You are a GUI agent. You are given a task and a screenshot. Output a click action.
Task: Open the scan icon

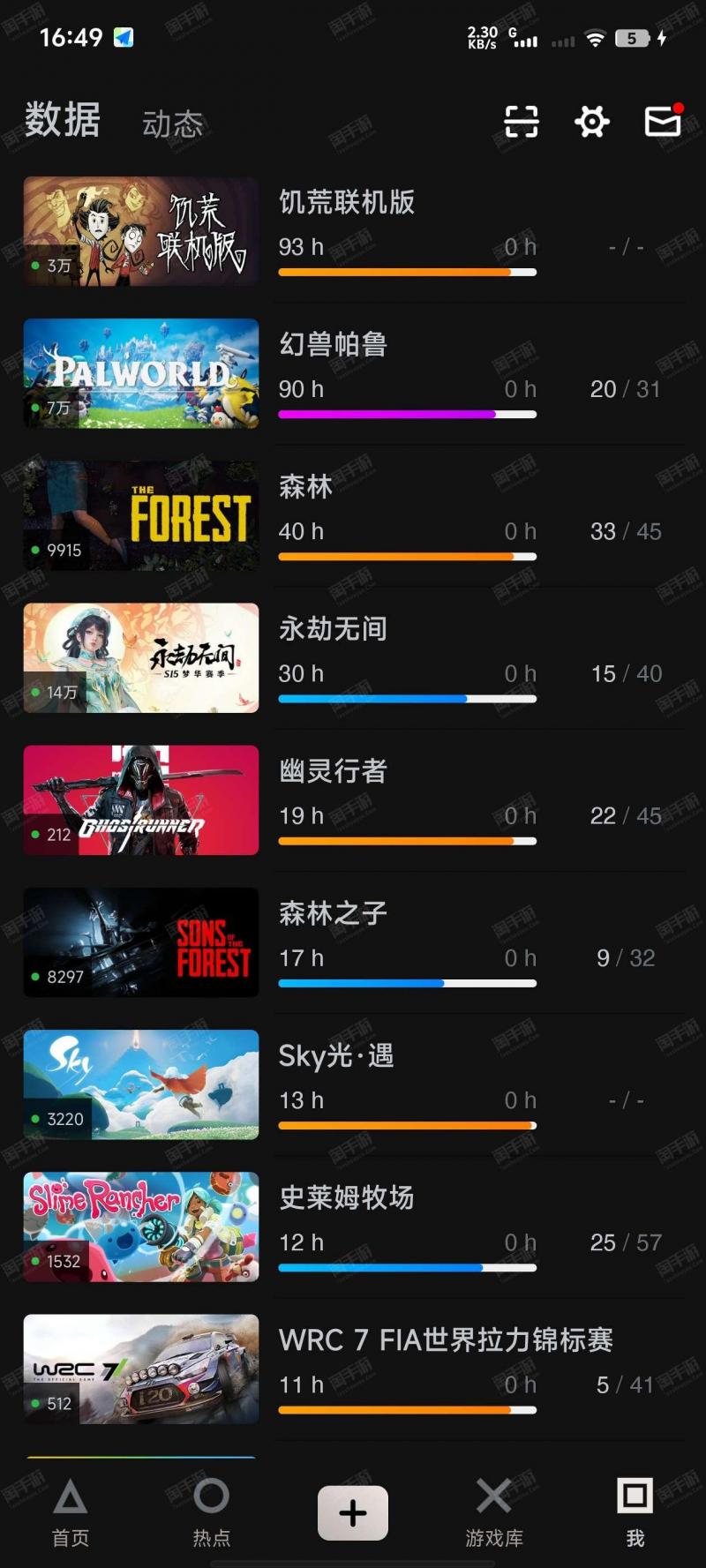tap(521, 122)
